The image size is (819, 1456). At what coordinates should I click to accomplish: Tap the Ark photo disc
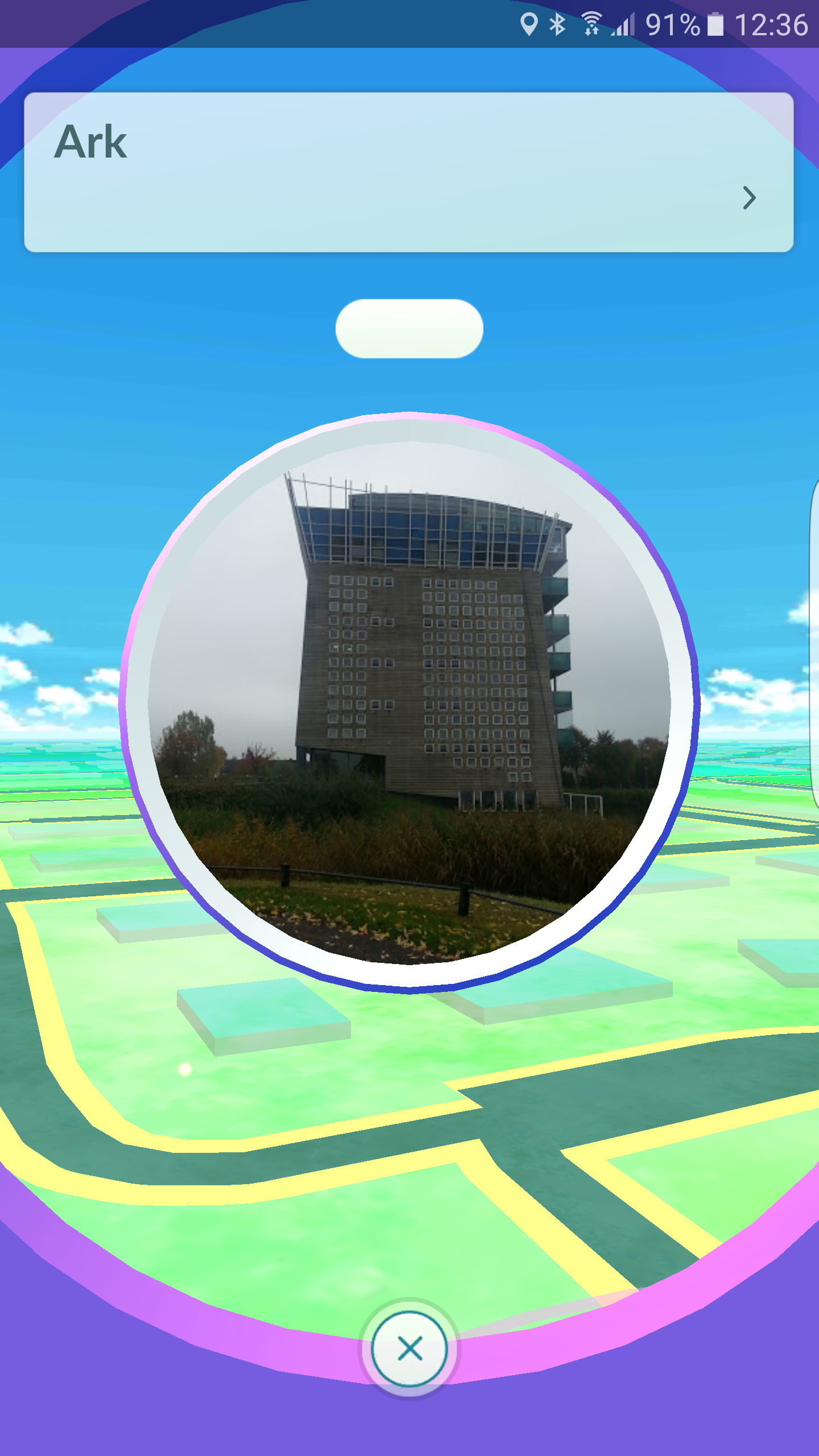click(x=409, y=702)
